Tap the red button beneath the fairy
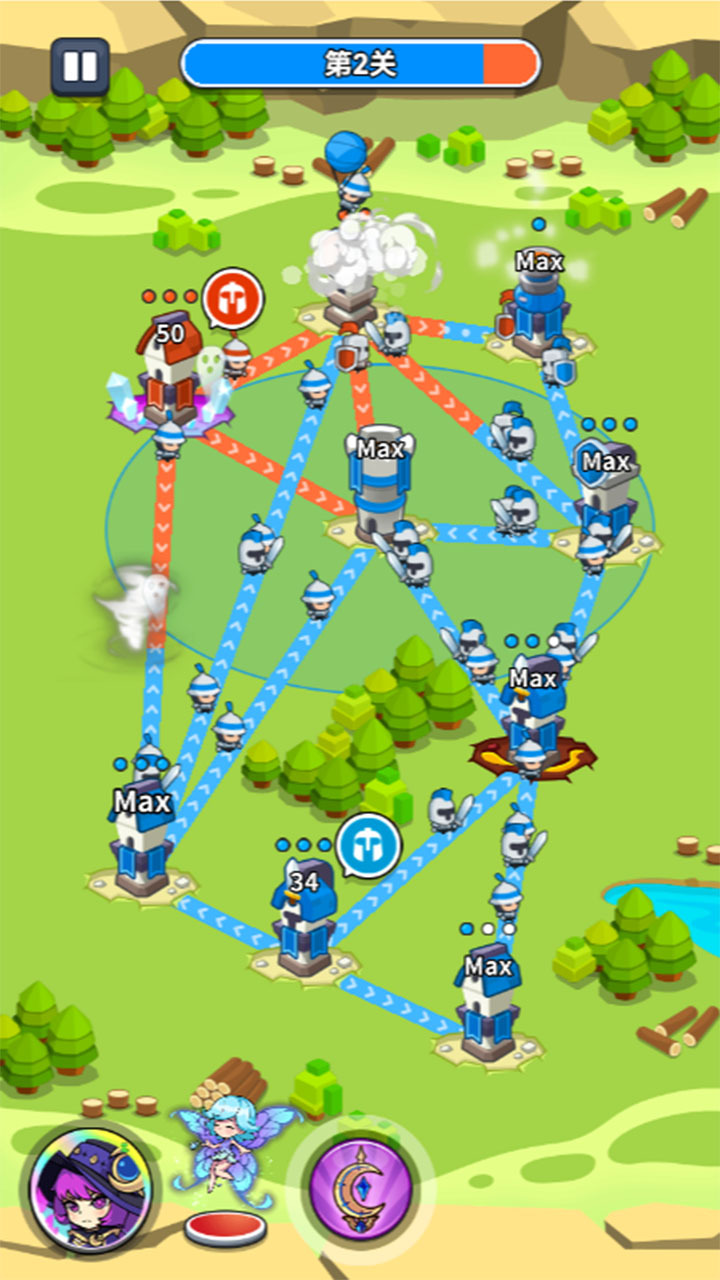 226,1226
